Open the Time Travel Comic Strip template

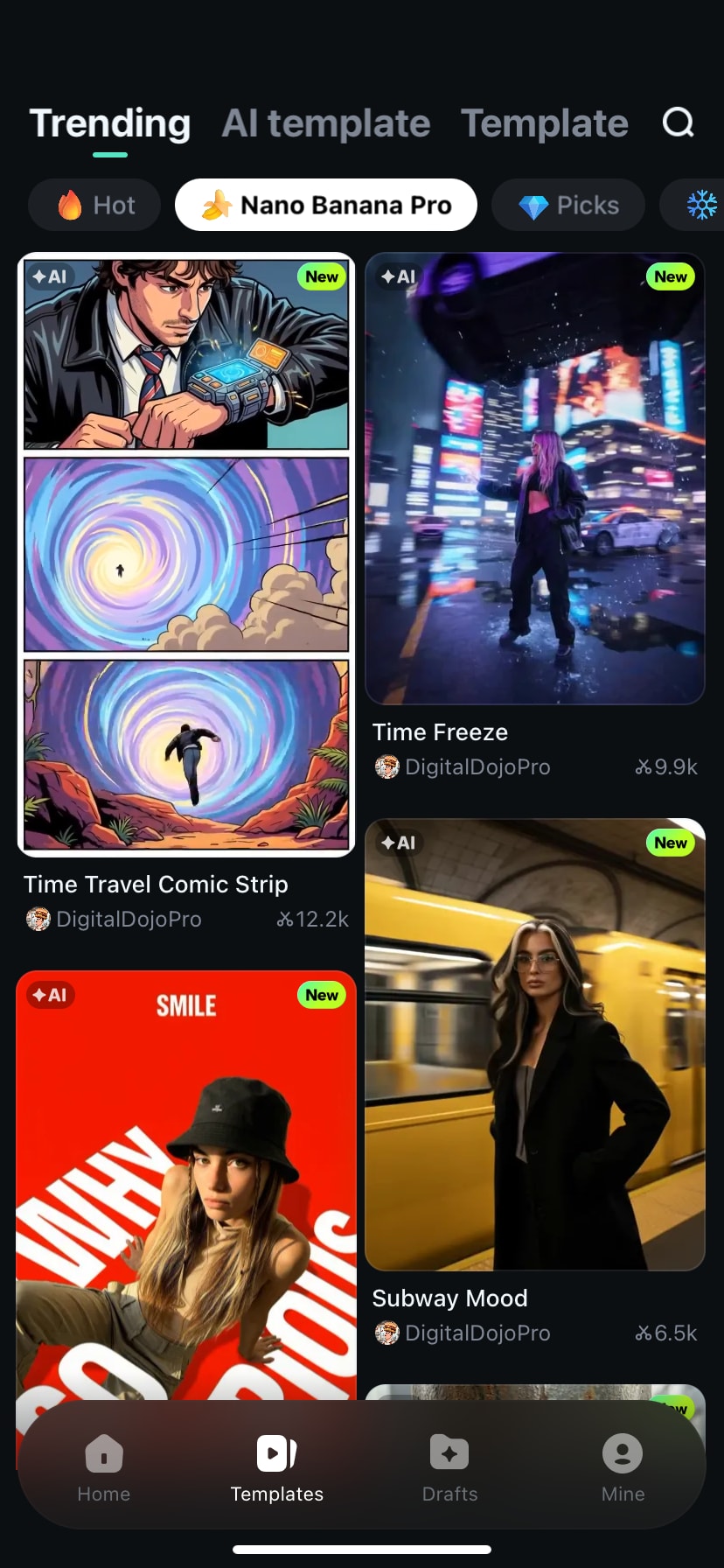(x=186, y=553)
